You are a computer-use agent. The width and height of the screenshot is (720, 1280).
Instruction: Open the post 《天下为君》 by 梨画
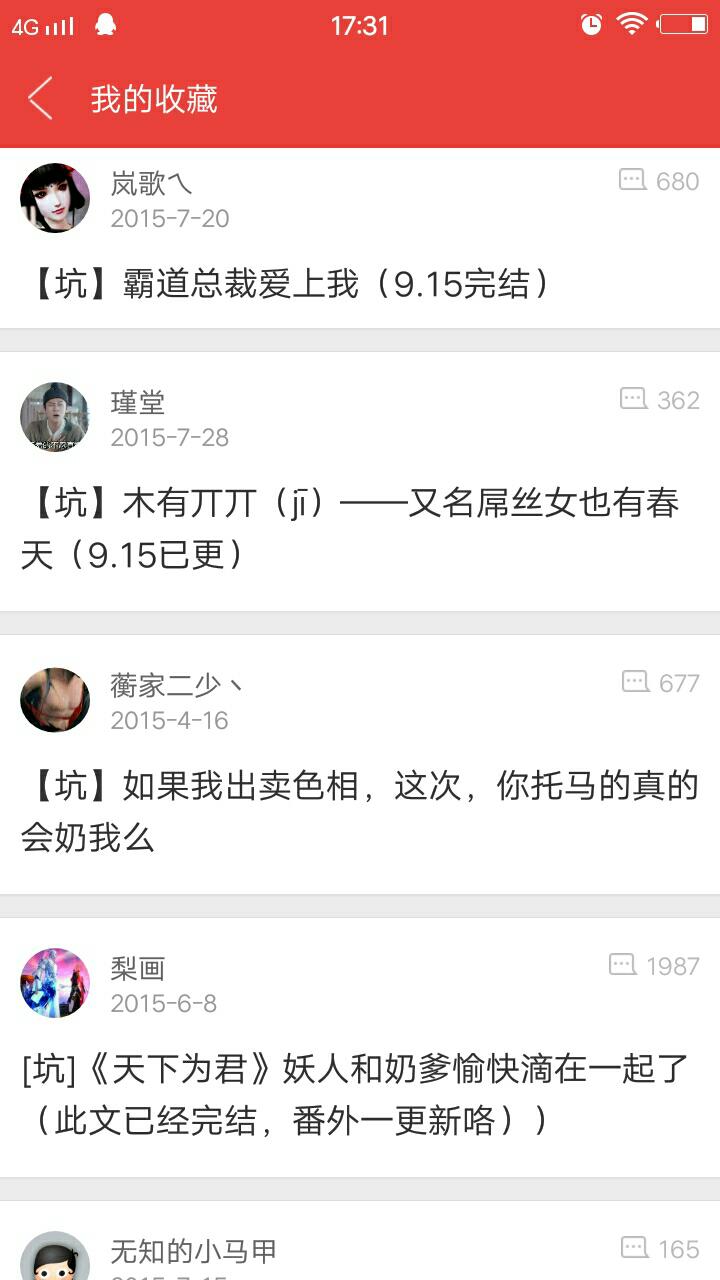pos(355,1094)
